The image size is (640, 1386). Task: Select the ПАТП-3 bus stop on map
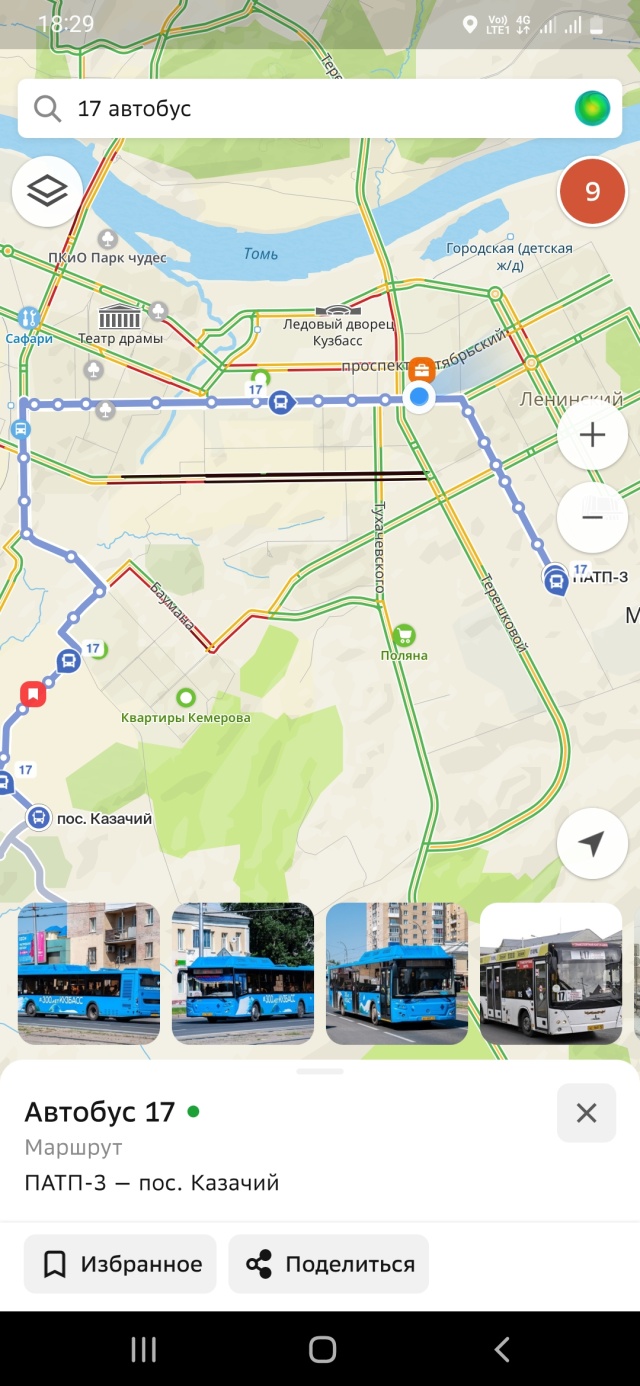555,578
